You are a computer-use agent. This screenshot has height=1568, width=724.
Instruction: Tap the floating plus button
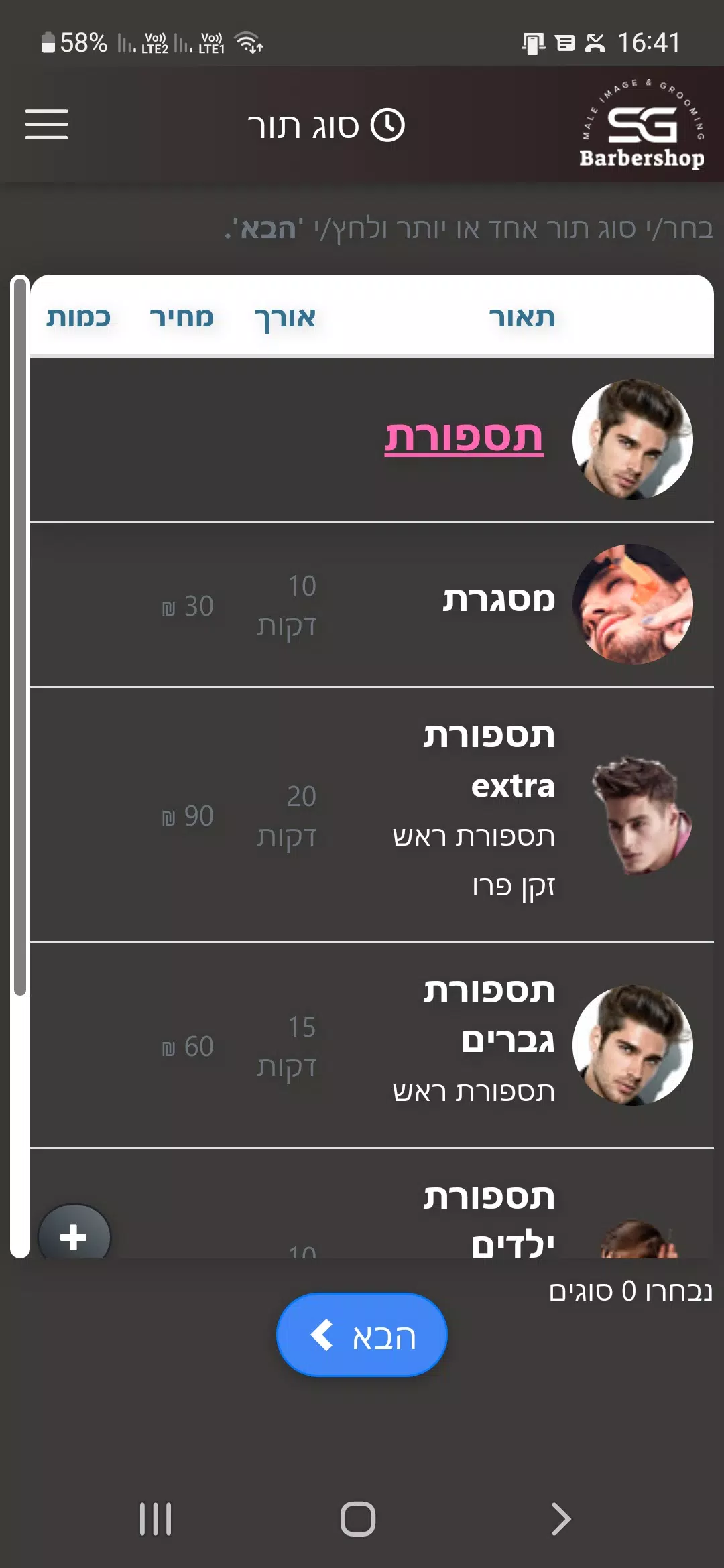pyautogui.click(x=72, y=1236)
